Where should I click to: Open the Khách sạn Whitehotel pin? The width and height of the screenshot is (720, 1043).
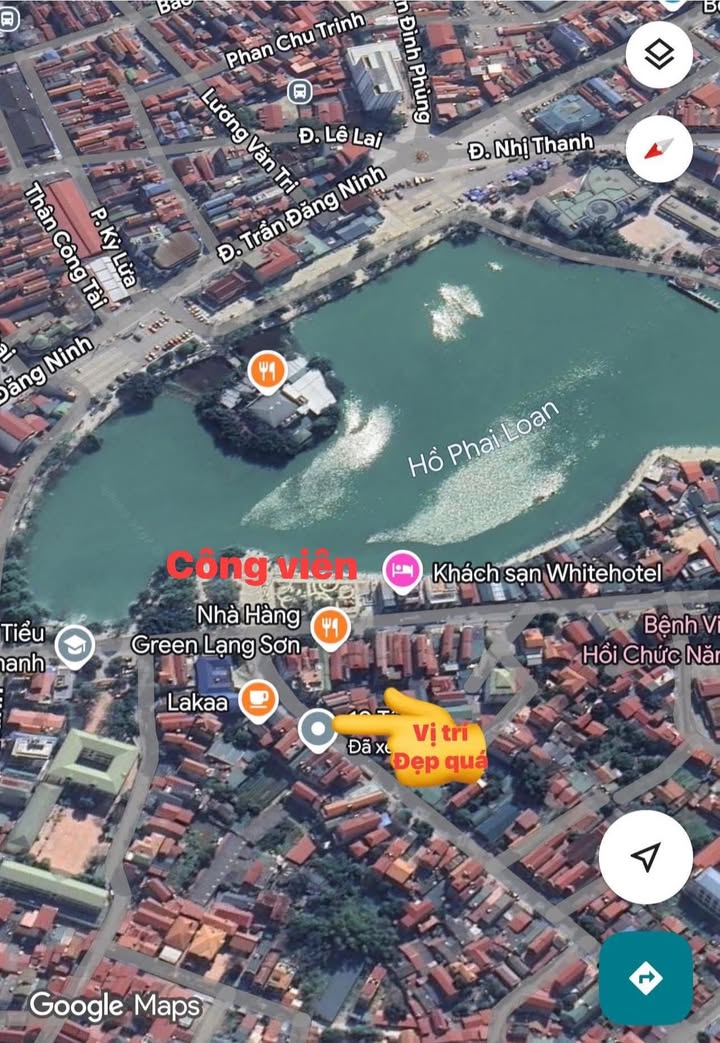(403, 573)
